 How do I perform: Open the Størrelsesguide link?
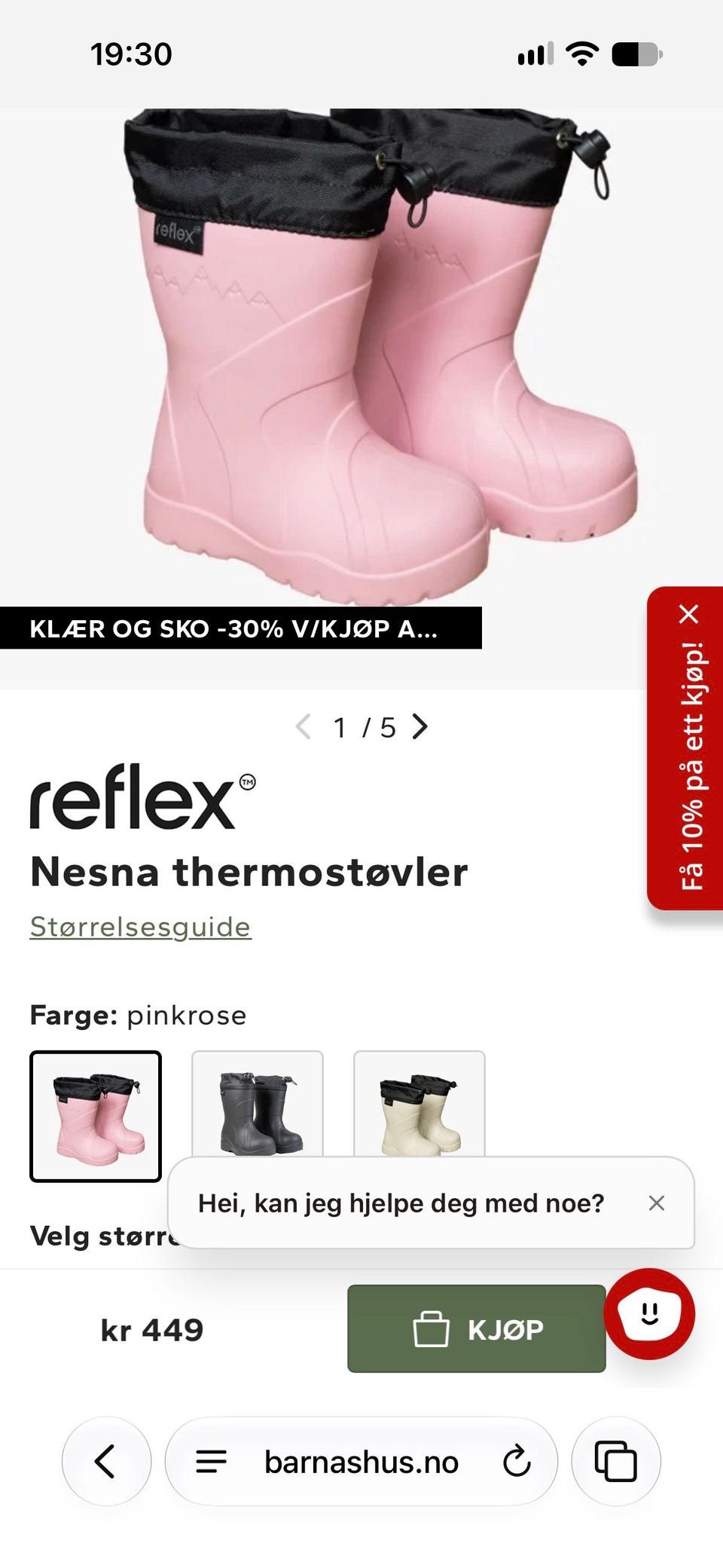point(140,927)
